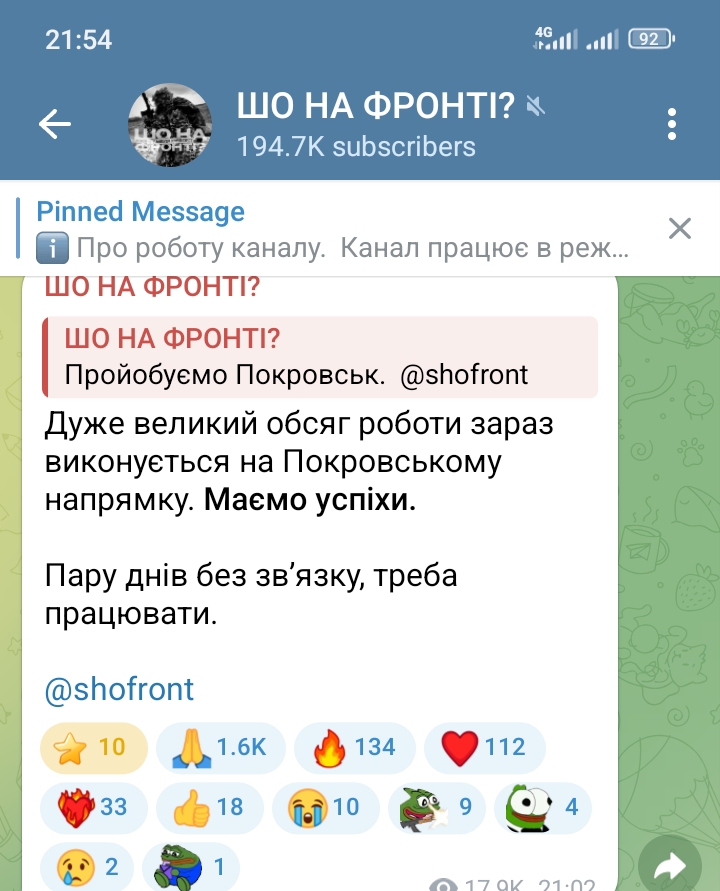Go back to the chat list
This screenshot has height=891, width=720.
[55, 124]
